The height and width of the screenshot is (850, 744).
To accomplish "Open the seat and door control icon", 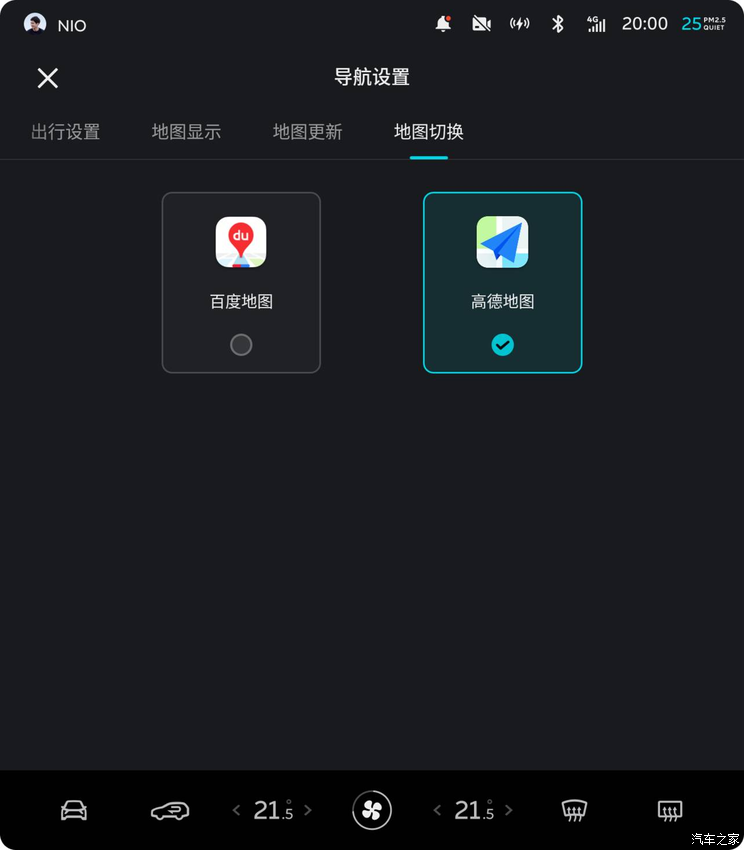I will (x=169, y=810).
